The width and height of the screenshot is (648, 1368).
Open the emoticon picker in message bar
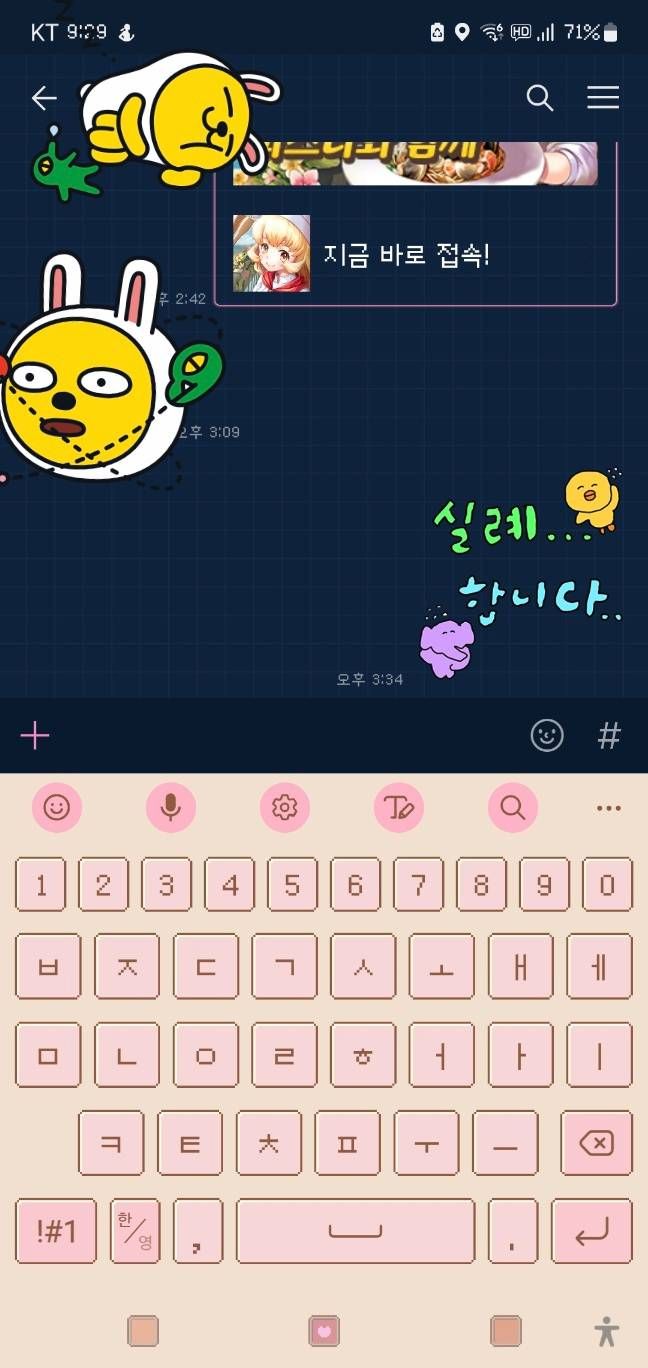(546, 736)
